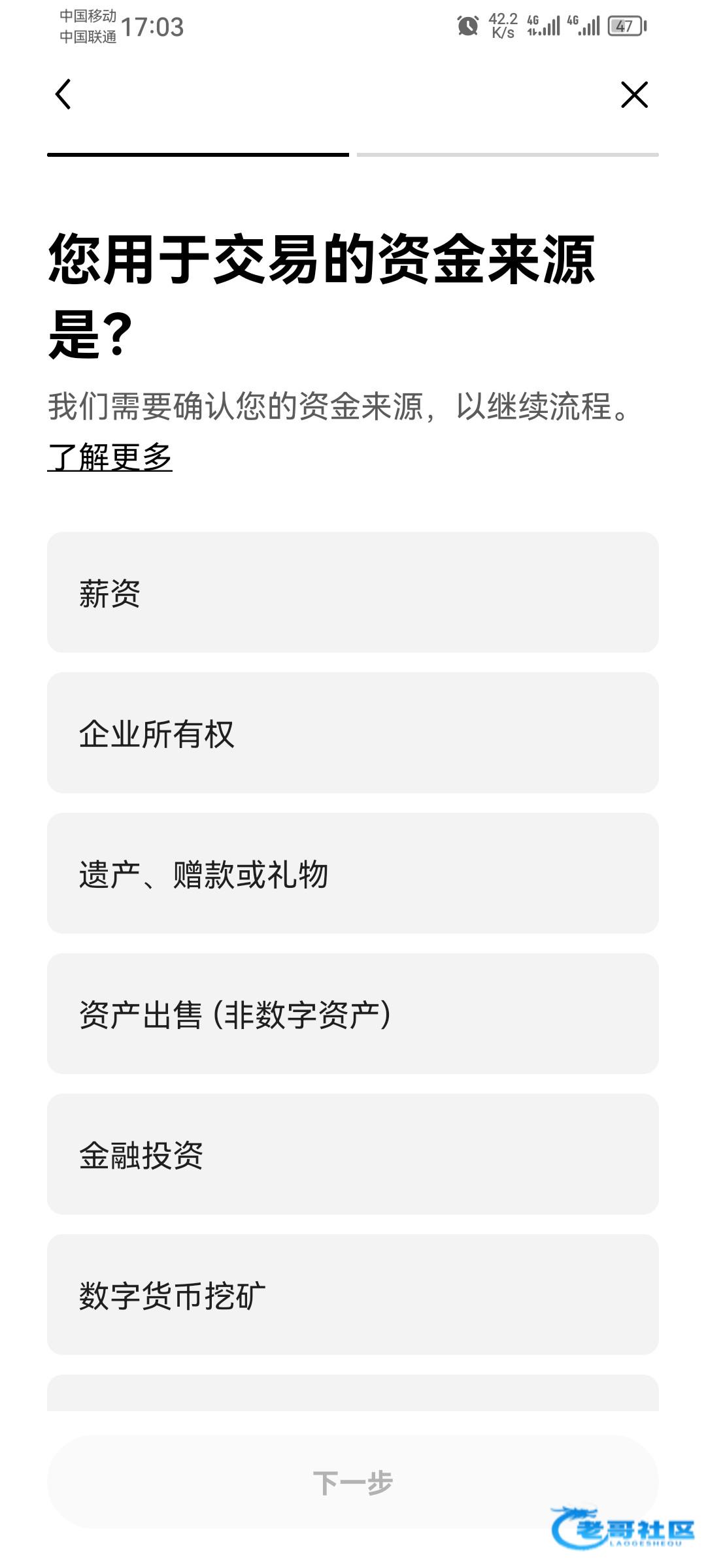Select 资产出售 (非数字资产) option
The width and height of the screenshot is (706, 1568).
click(x=353, y=1014)
